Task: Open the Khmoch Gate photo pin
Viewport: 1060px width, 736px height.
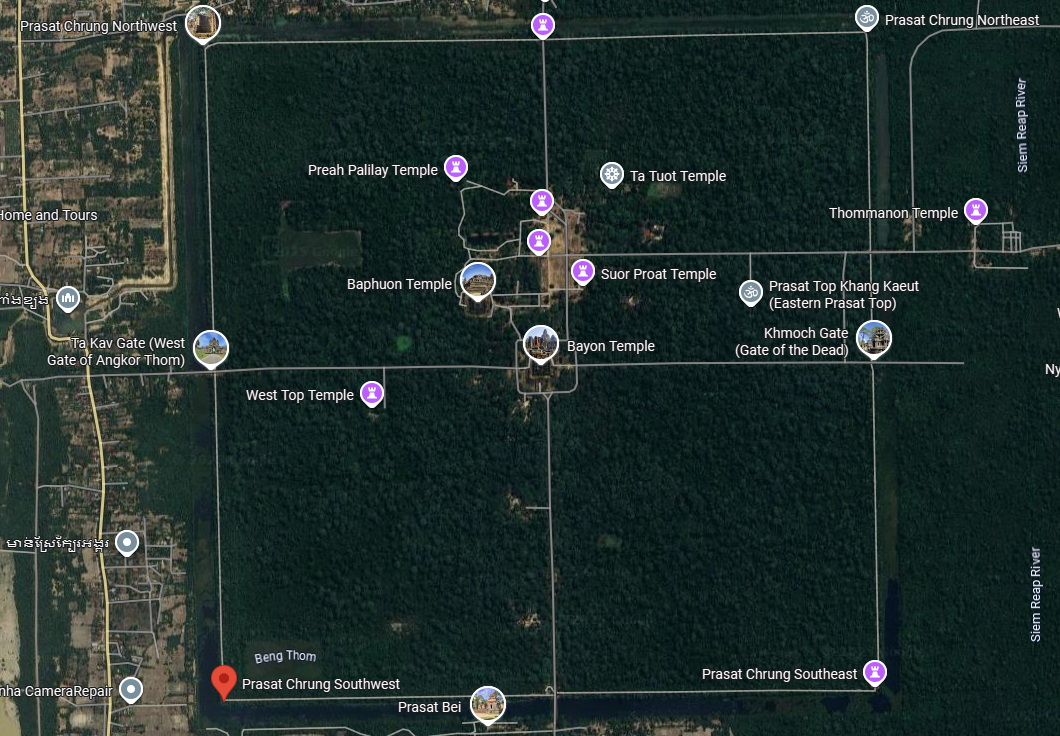Action: [x=874, y=338]
